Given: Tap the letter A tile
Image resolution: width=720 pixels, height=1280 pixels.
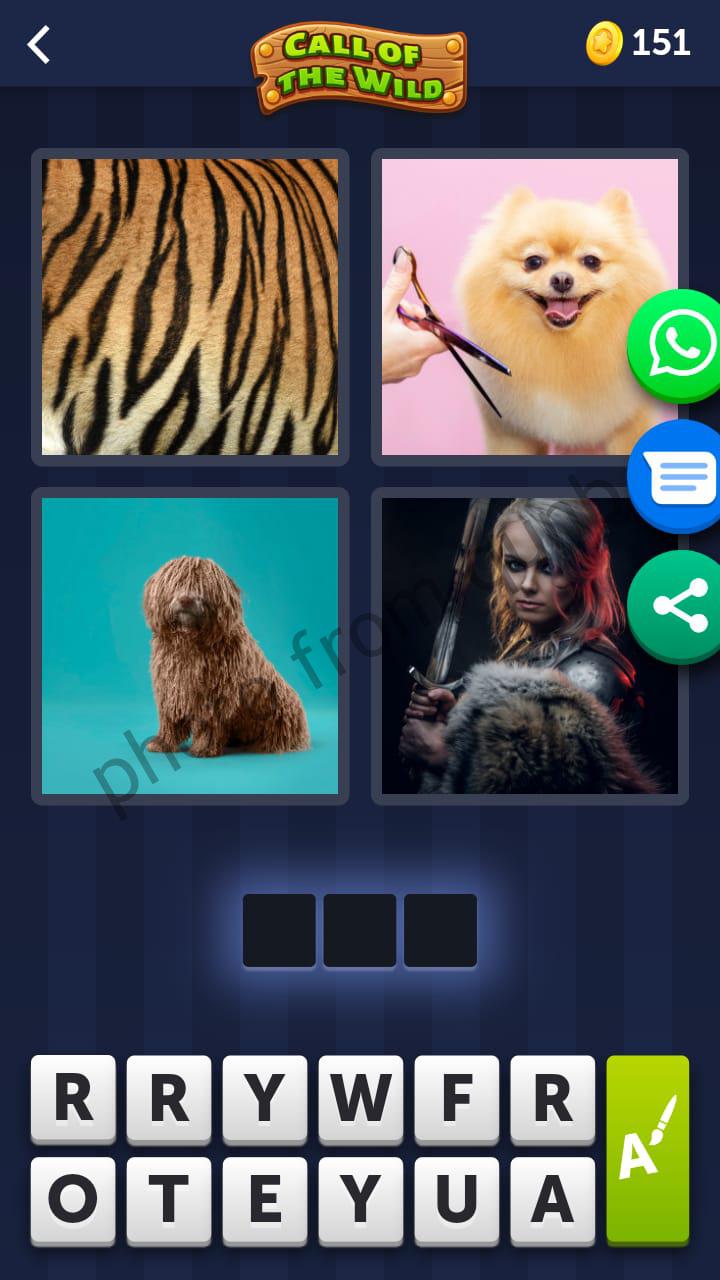Looking at the screenshot, I should point(553,1198).
